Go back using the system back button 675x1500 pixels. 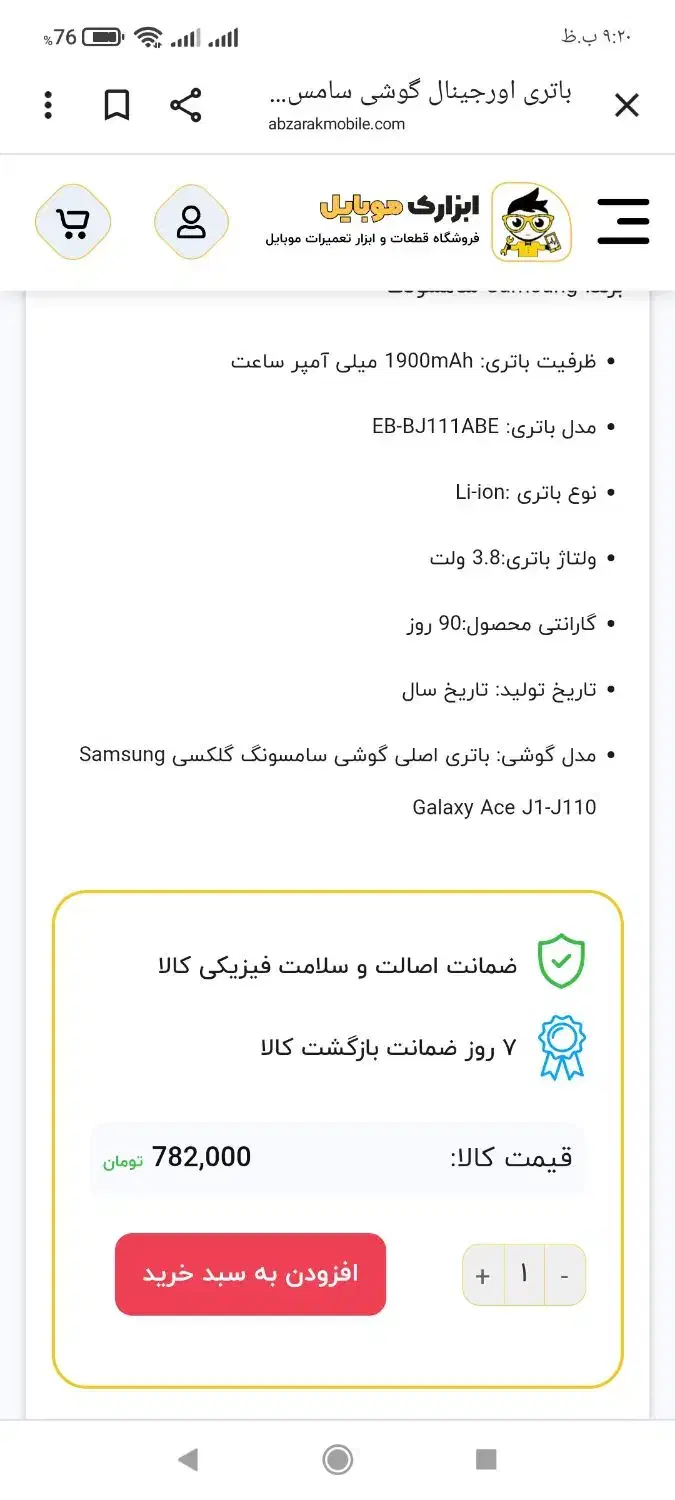pos(188,1460)
